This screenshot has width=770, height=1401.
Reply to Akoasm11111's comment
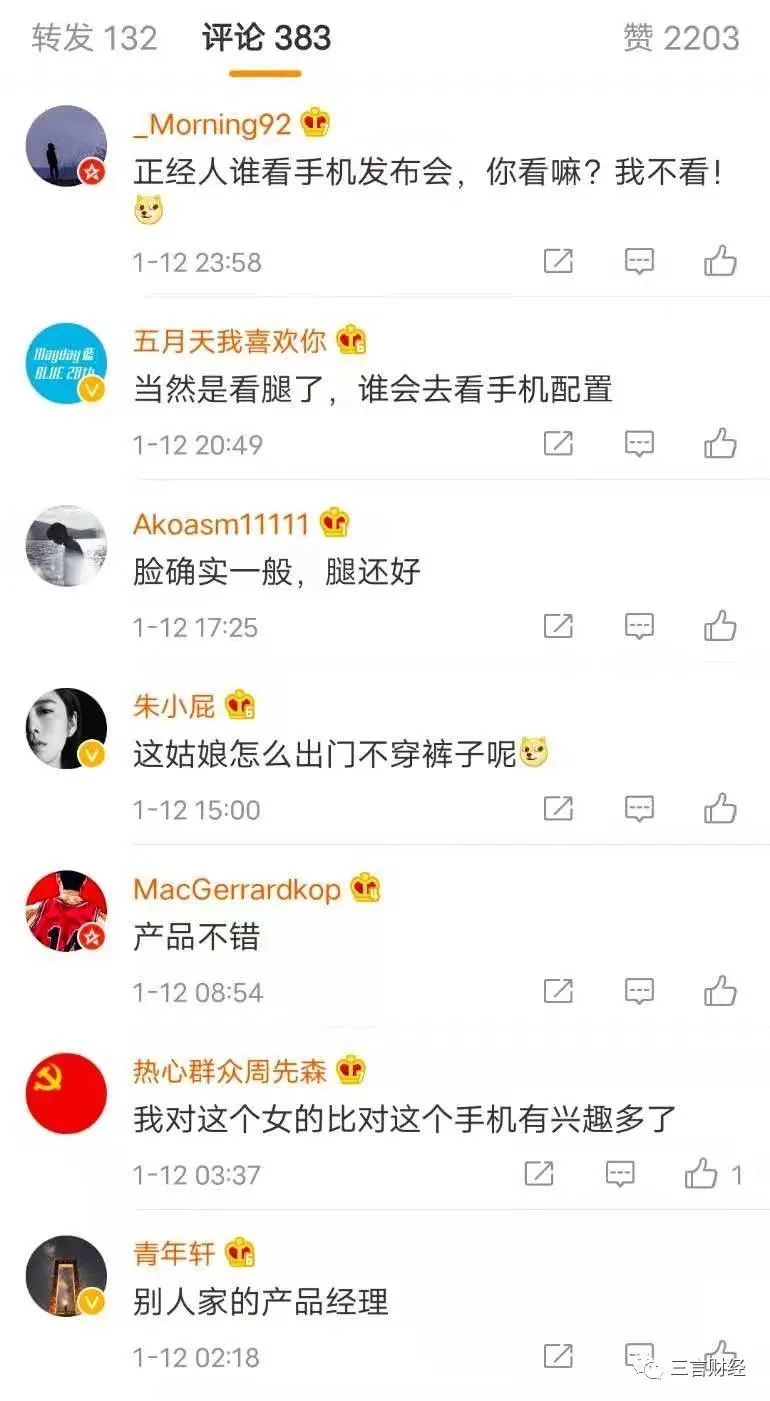coord(639,627)
